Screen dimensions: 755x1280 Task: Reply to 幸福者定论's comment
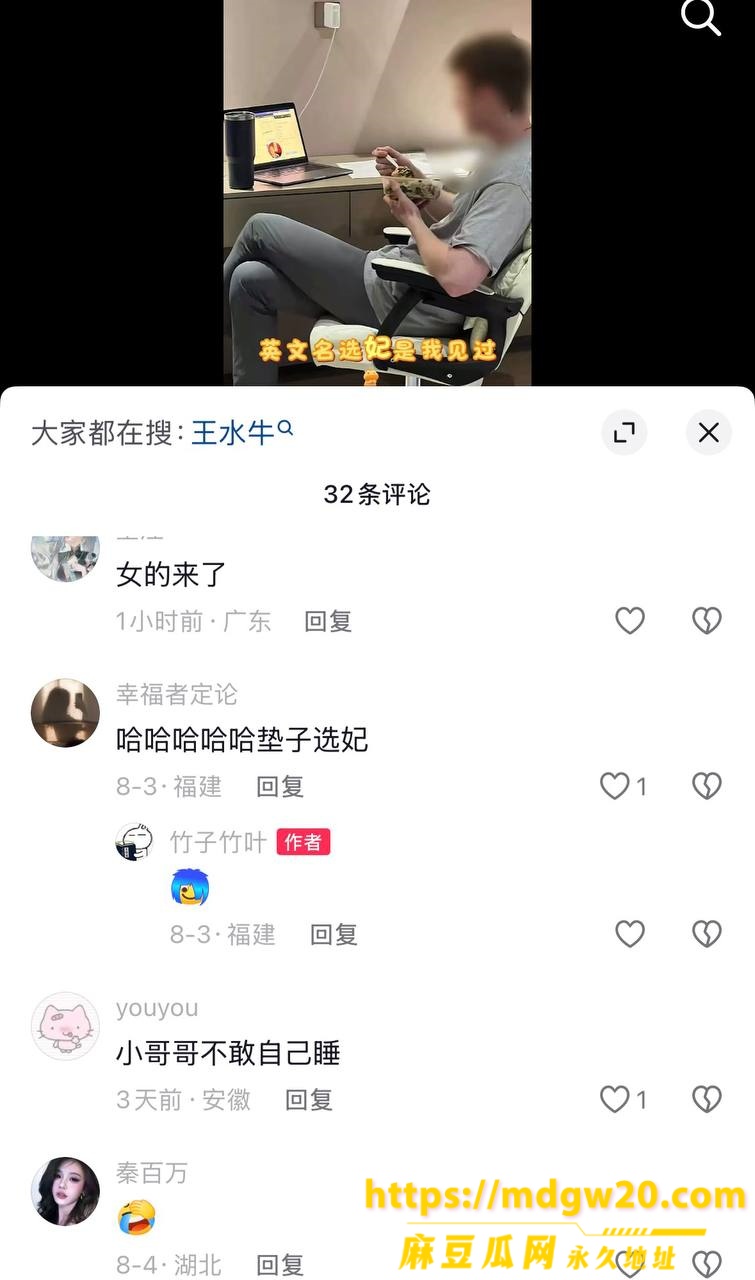point(280,786)
